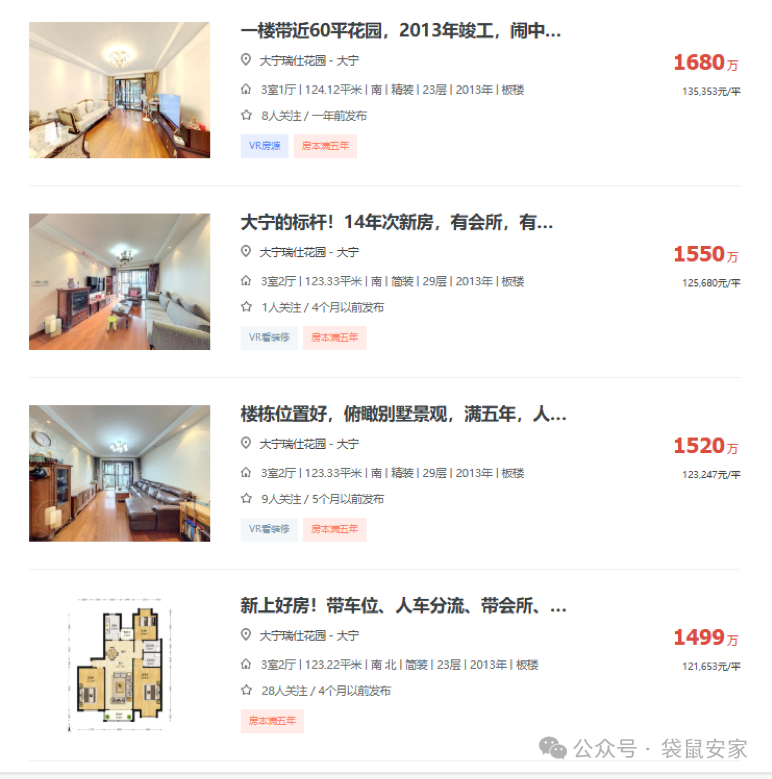
Task: Open the listing titled 大宁的标杆
Action: pos(396,223)
